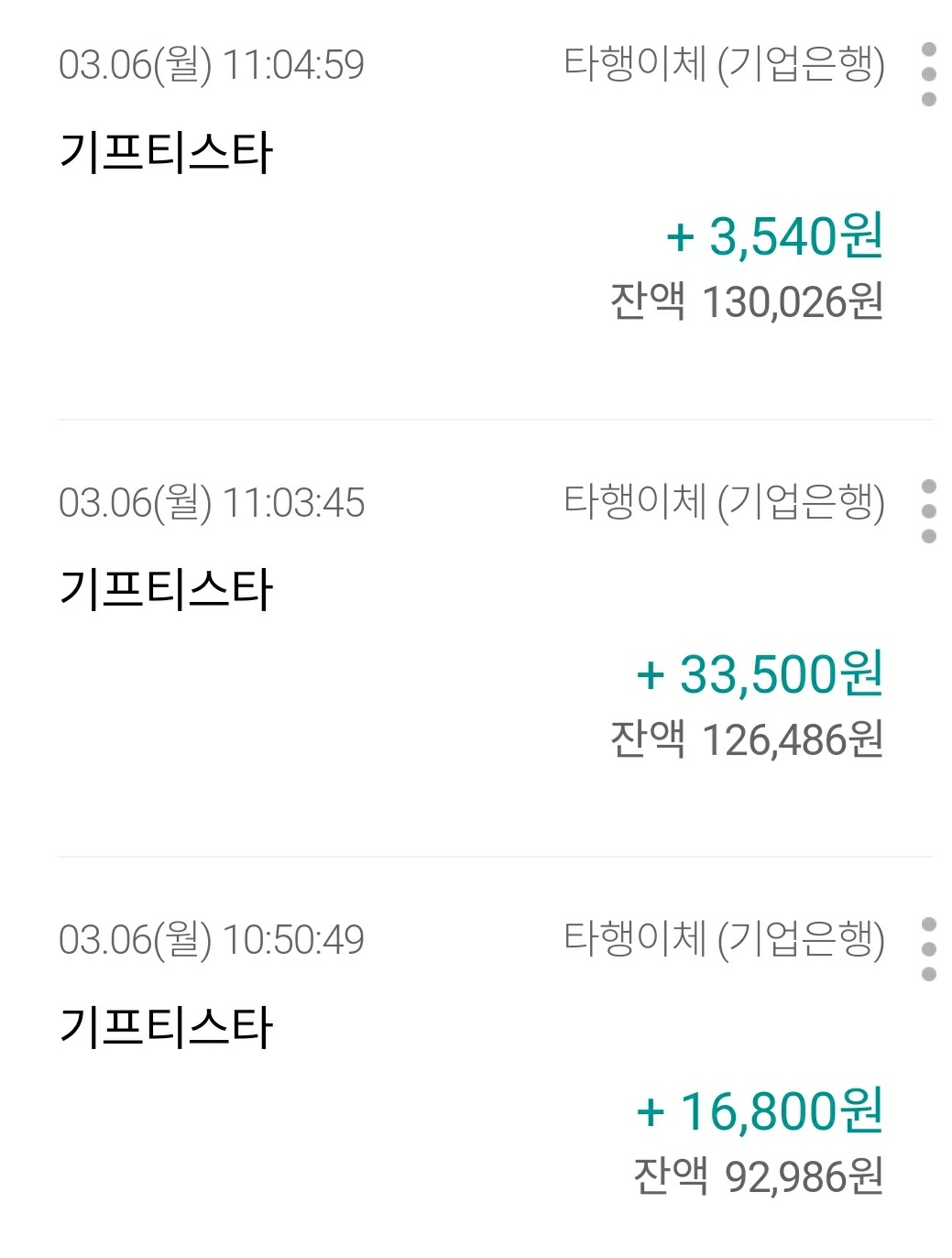Tap the 03.06(월) 10:50:49 timestamp
The height and width of the screenshot is (1258, 952).
(214, 935)
